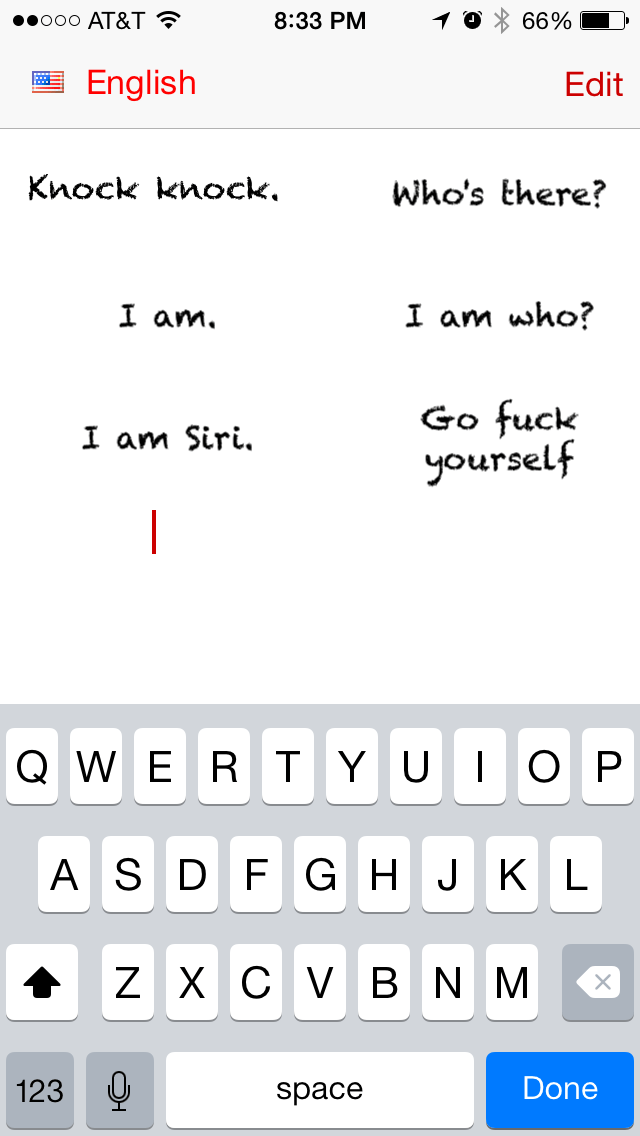Select the 'Who's there?' text entry
The height and width of the screenshot is (1136, 640).
(x=498, y=193)
